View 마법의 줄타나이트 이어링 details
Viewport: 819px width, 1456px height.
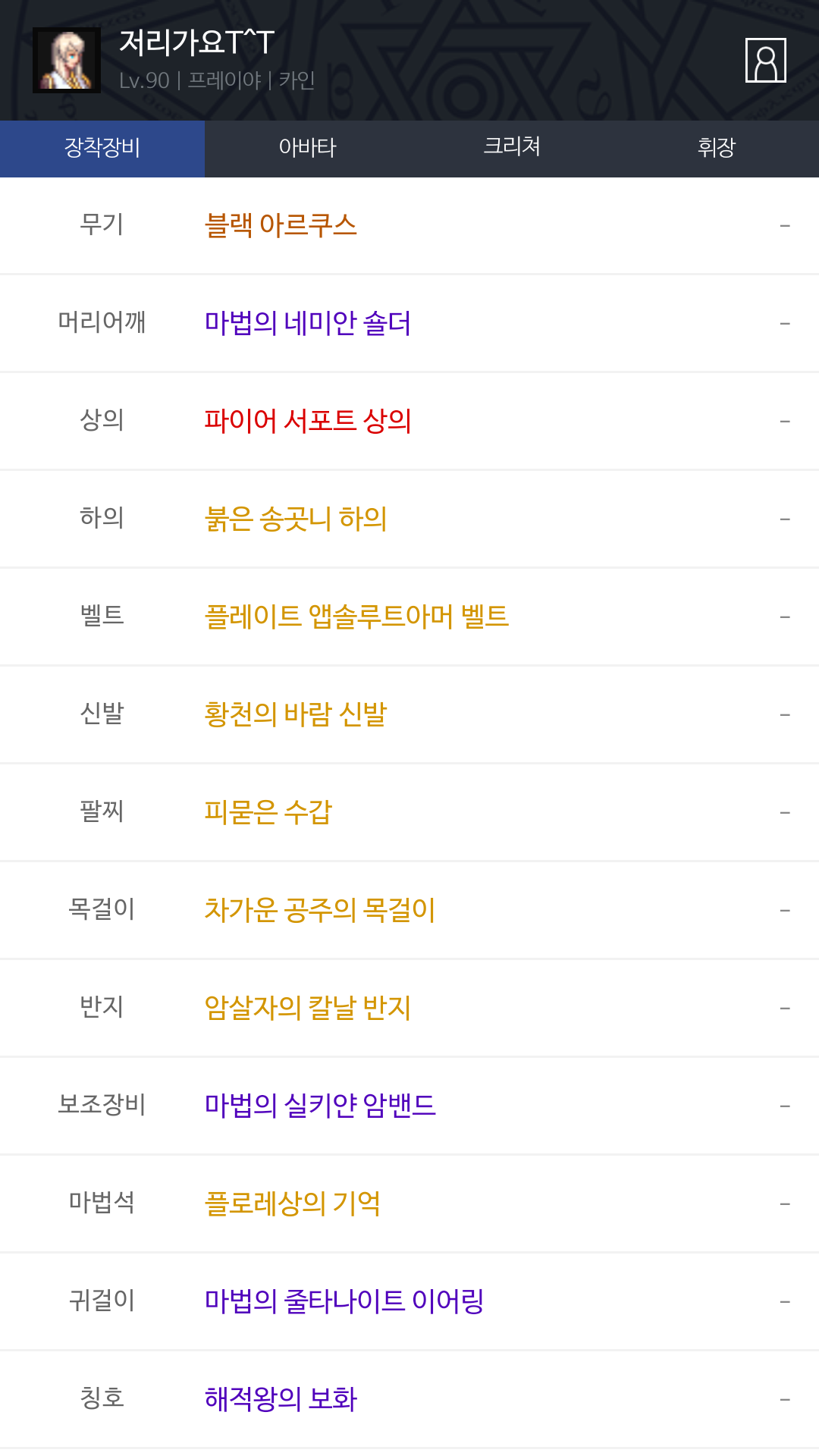(x=409, y=1302)
